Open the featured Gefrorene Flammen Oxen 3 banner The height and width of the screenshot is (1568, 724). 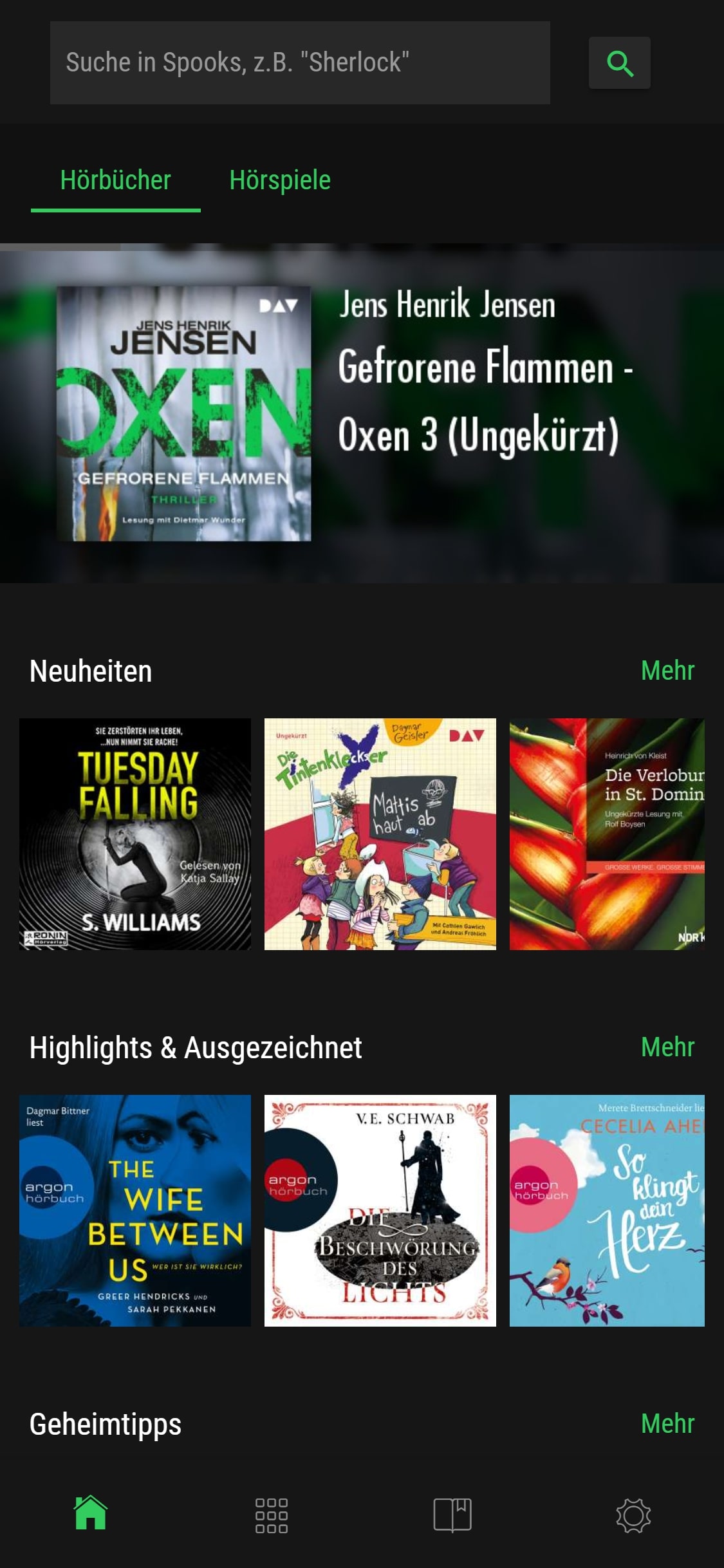(x=360, y=414)
